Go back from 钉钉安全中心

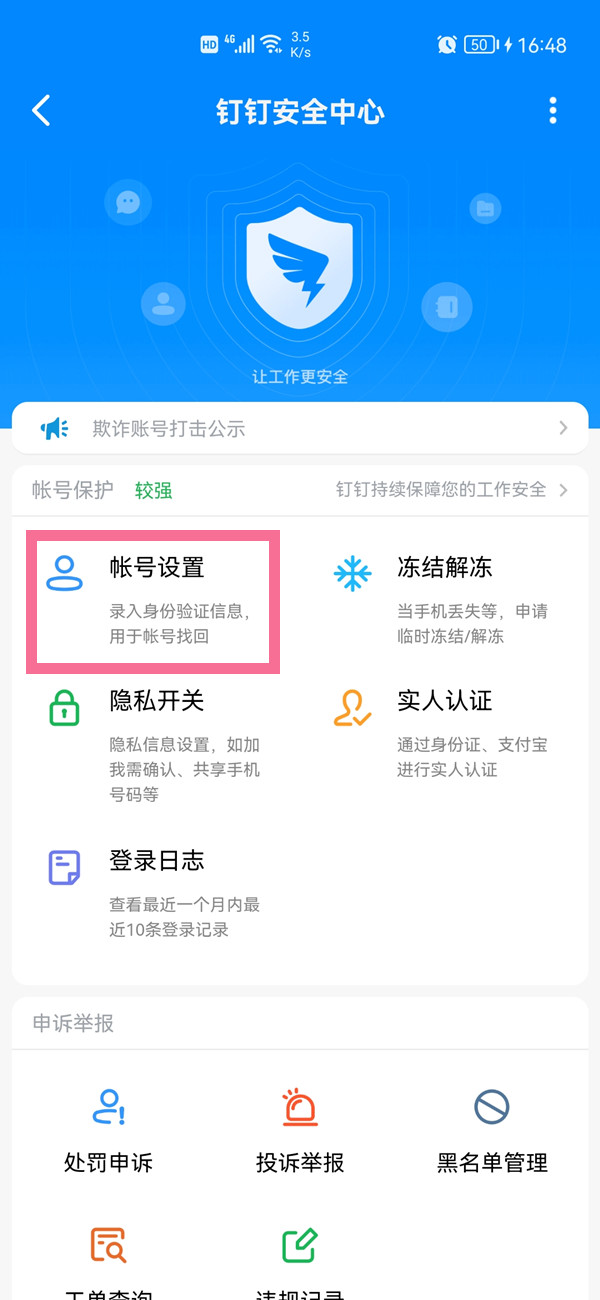click(41, 110)
